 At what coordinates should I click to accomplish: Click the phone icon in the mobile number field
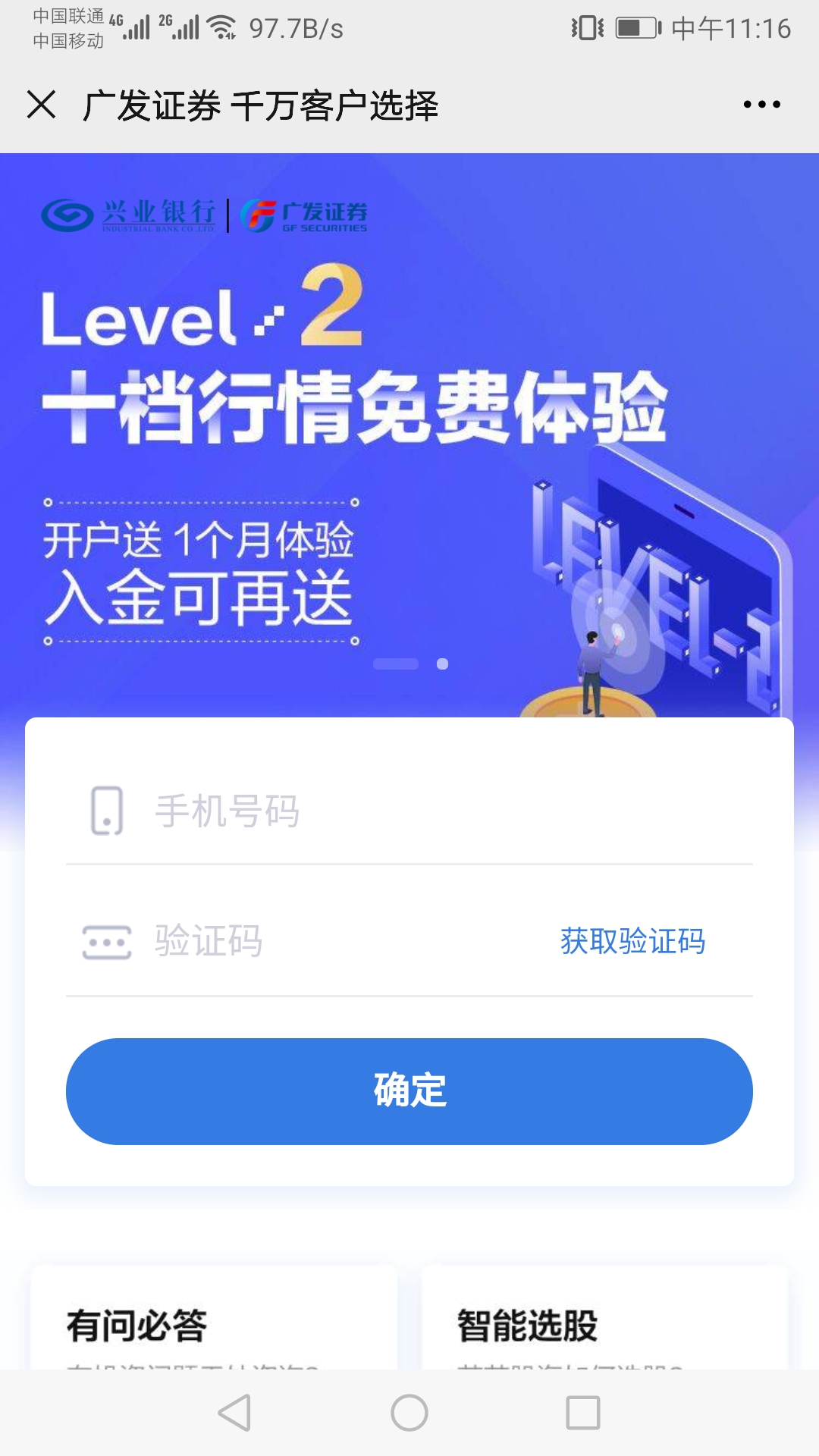[105, 813]
